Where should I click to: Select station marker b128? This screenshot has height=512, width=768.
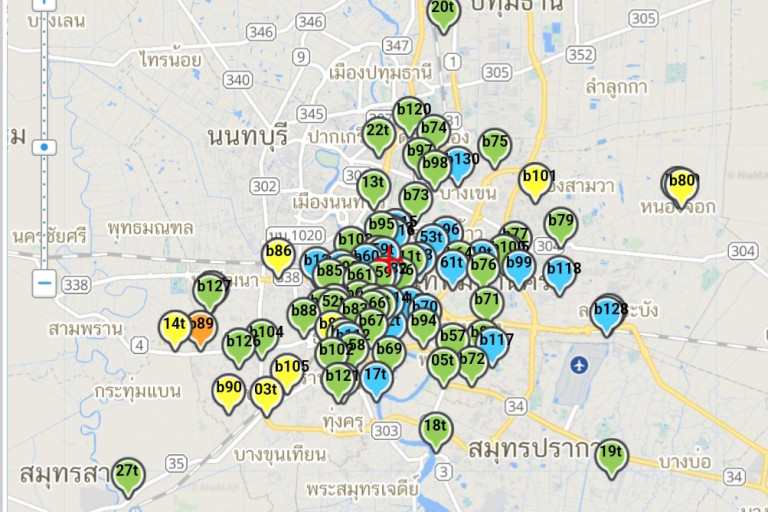608,313
